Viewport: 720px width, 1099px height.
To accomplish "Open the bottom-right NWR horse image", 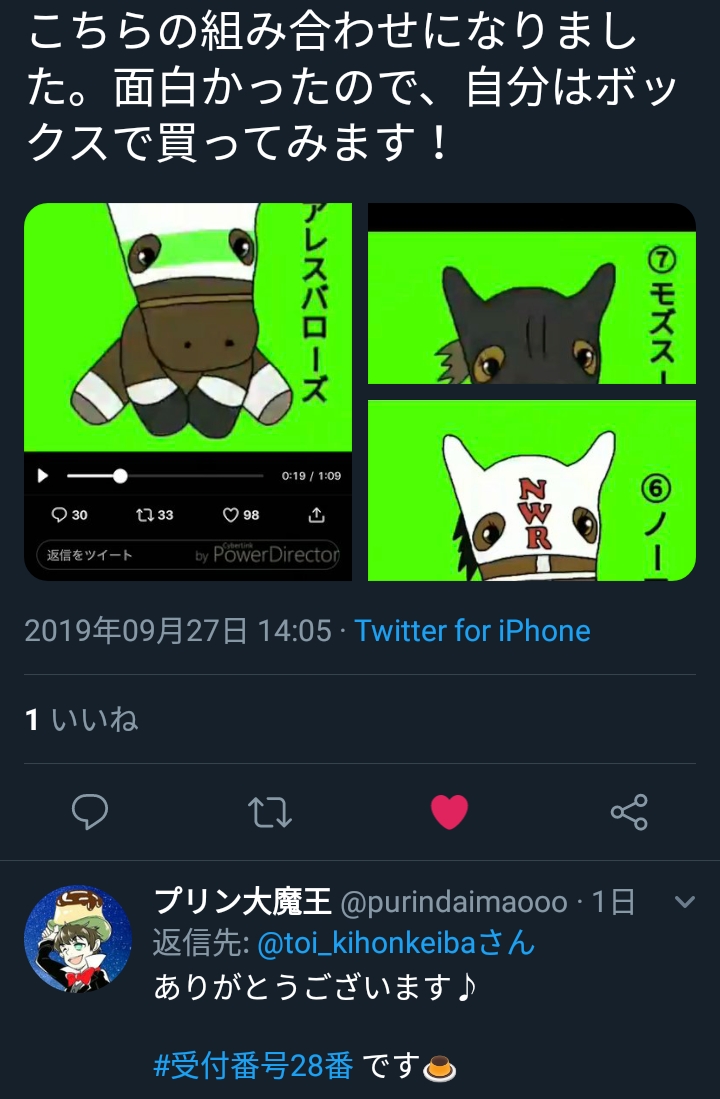I will coord(531,490).
